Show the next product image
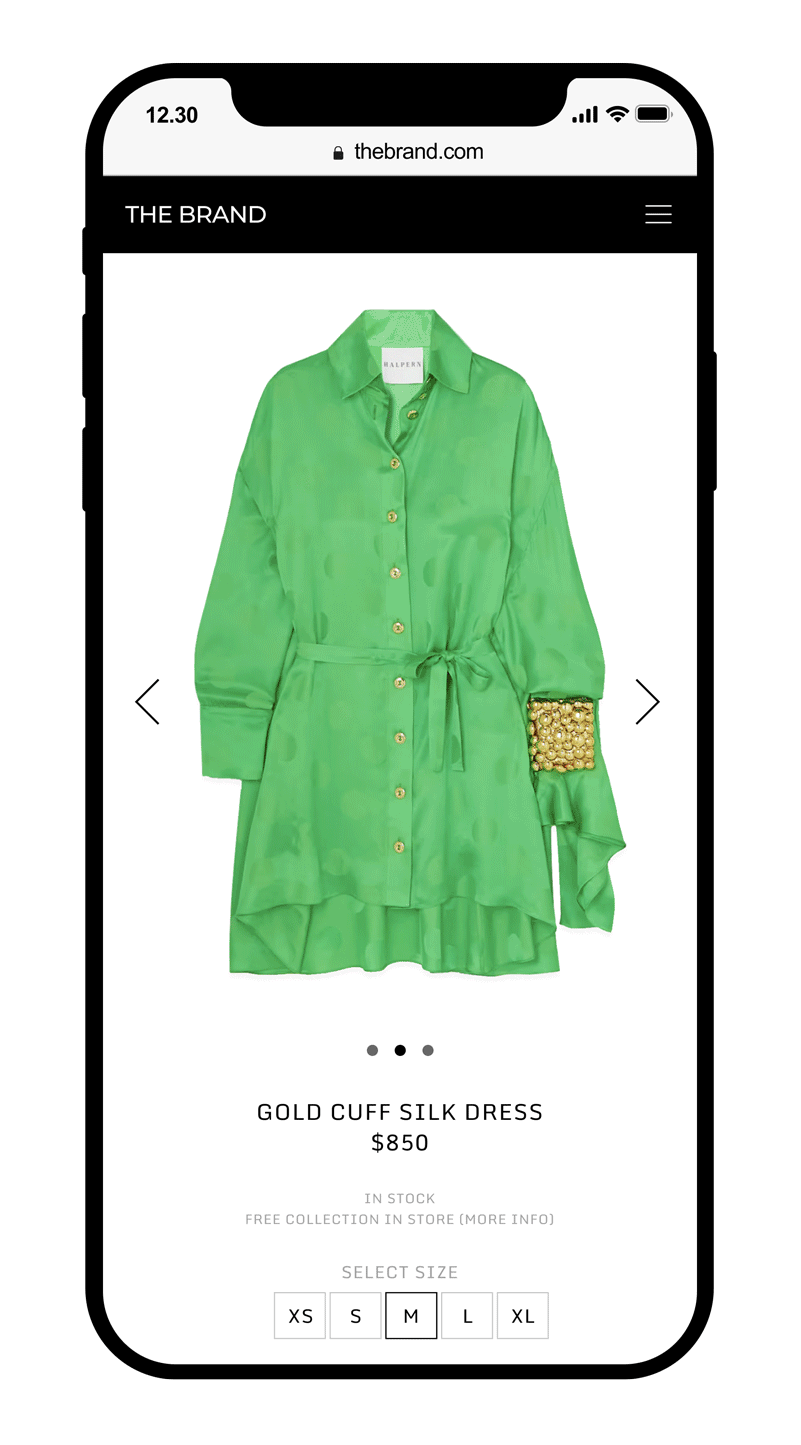The height and width of the screenshot is (1445, 801). (x=647, y=701)
